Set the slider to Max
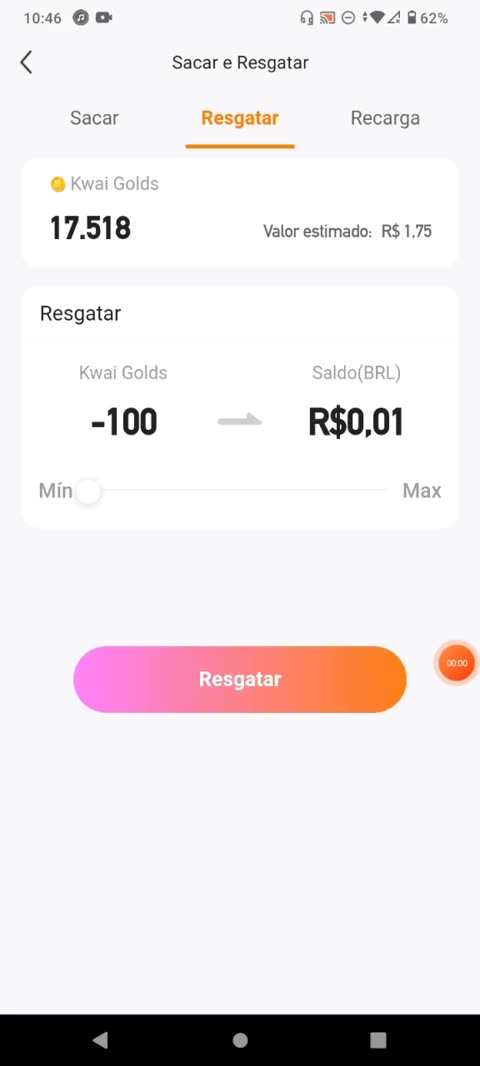This screenshot has height=1066, width=480. click(422, 490)
